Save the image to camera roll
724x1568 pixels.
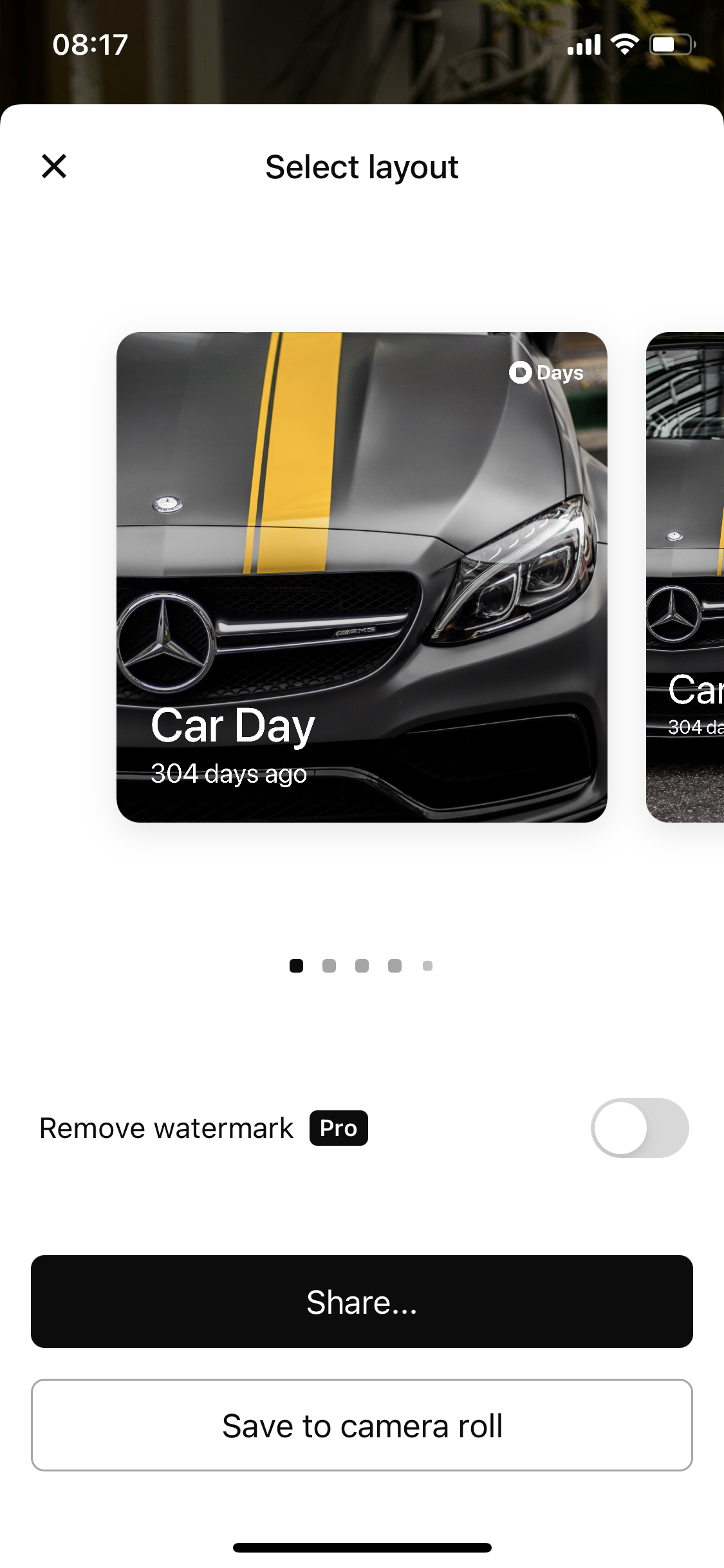[x=362, y=1425]
